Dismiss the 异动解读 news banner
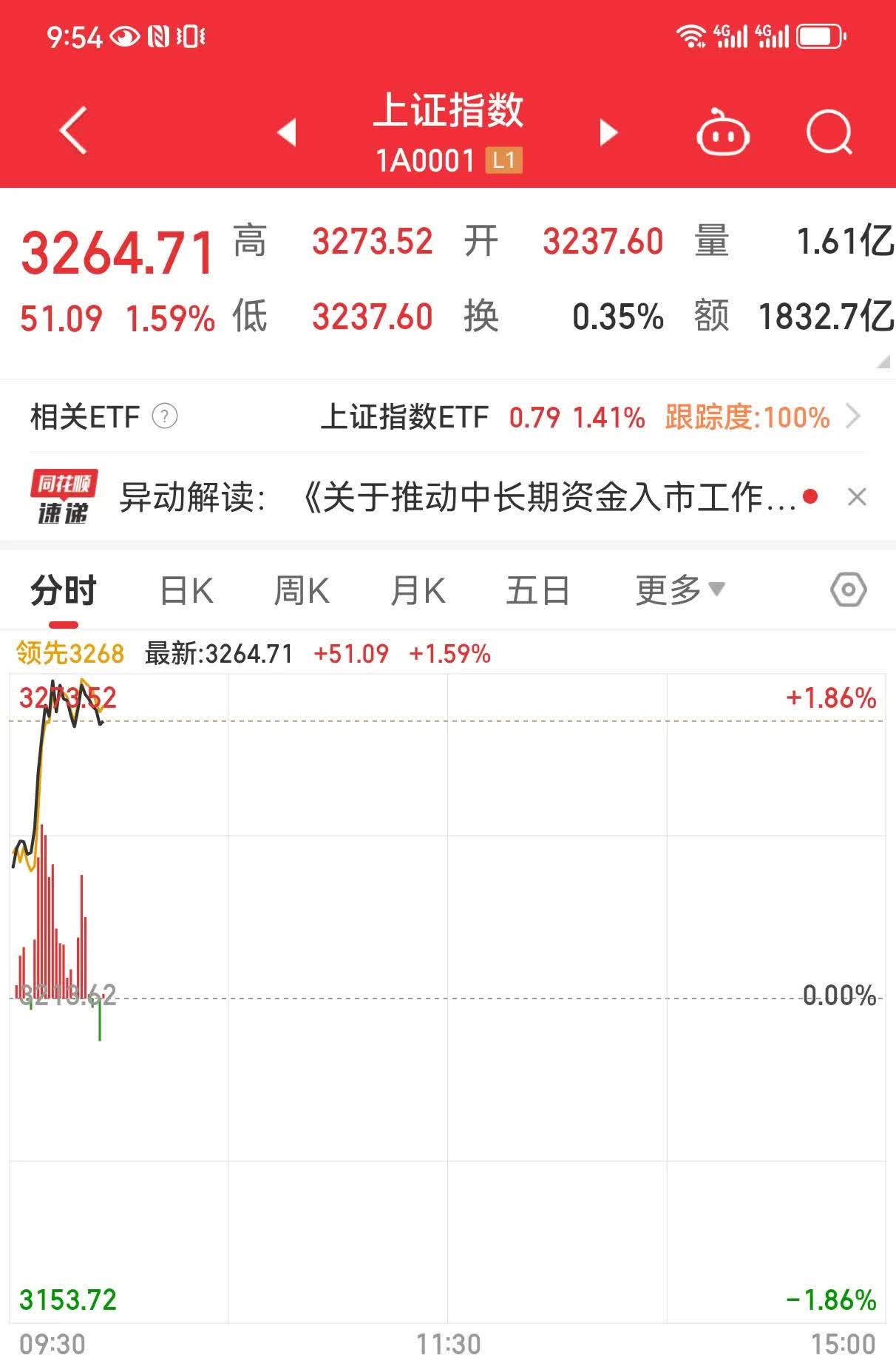896x1355 pixels. pos(858,496)
